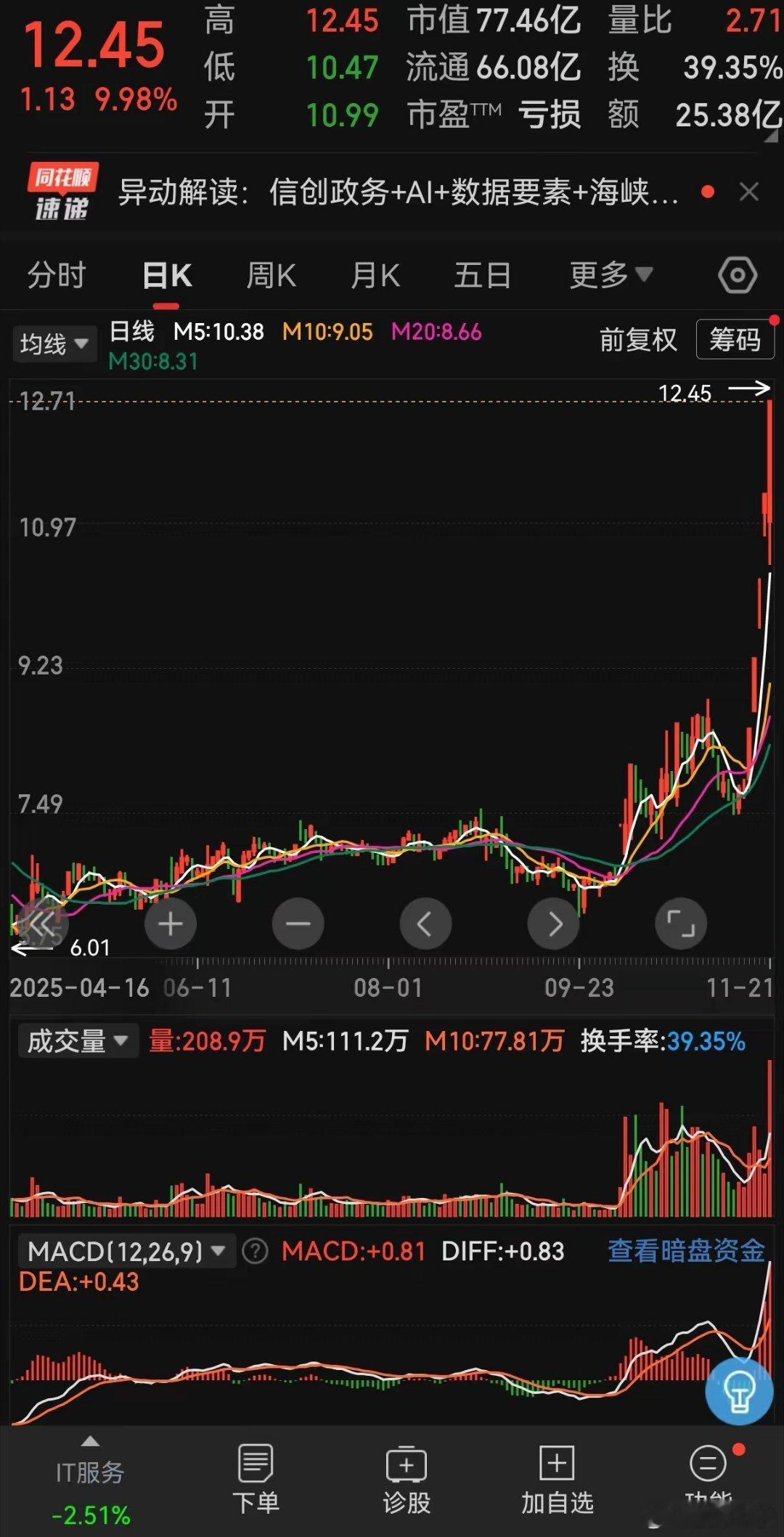
Task: Switch to the 分时 intraday tab
Action: coord(57,274)
